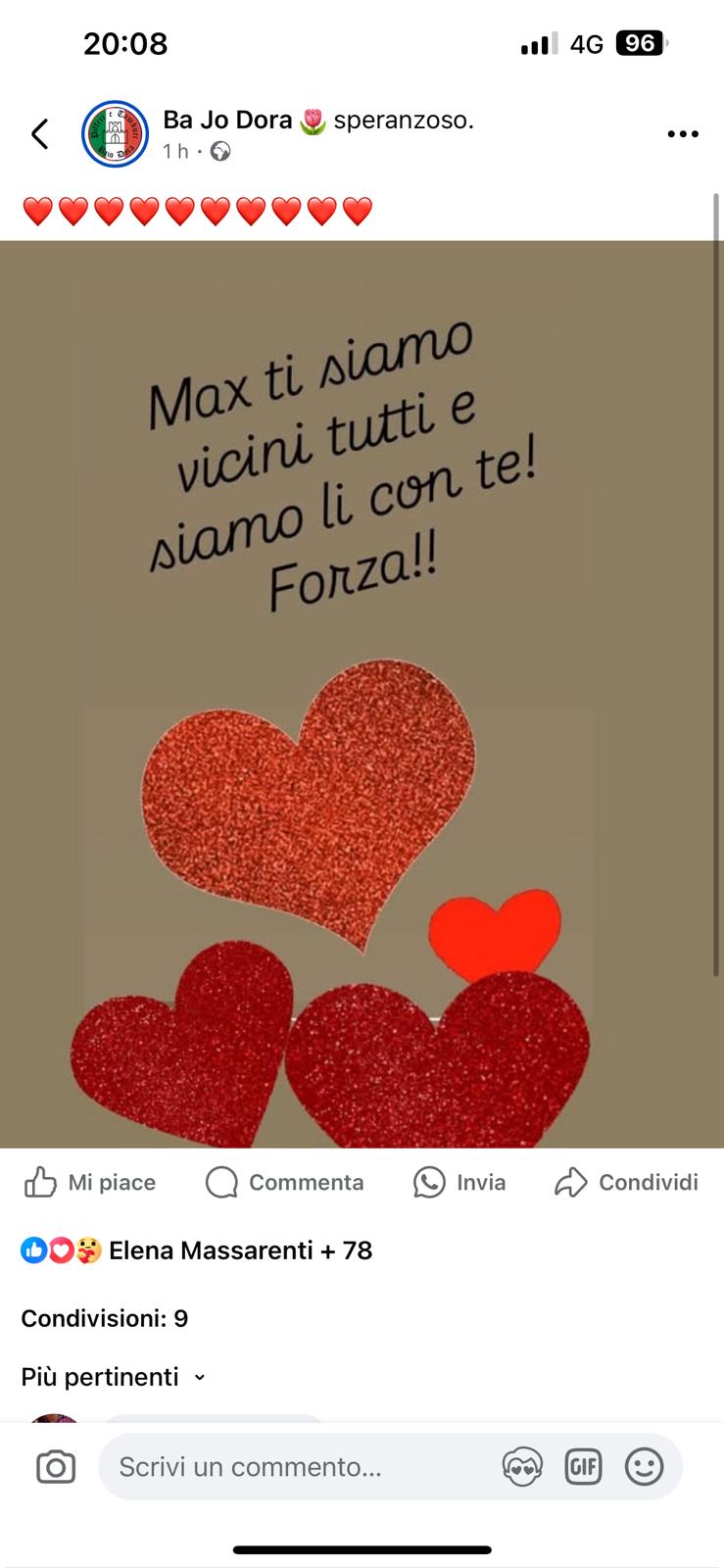724x1568 pixels.
Task: Open Ba Jo Dora's profile picture
Action: pos(115,134)
